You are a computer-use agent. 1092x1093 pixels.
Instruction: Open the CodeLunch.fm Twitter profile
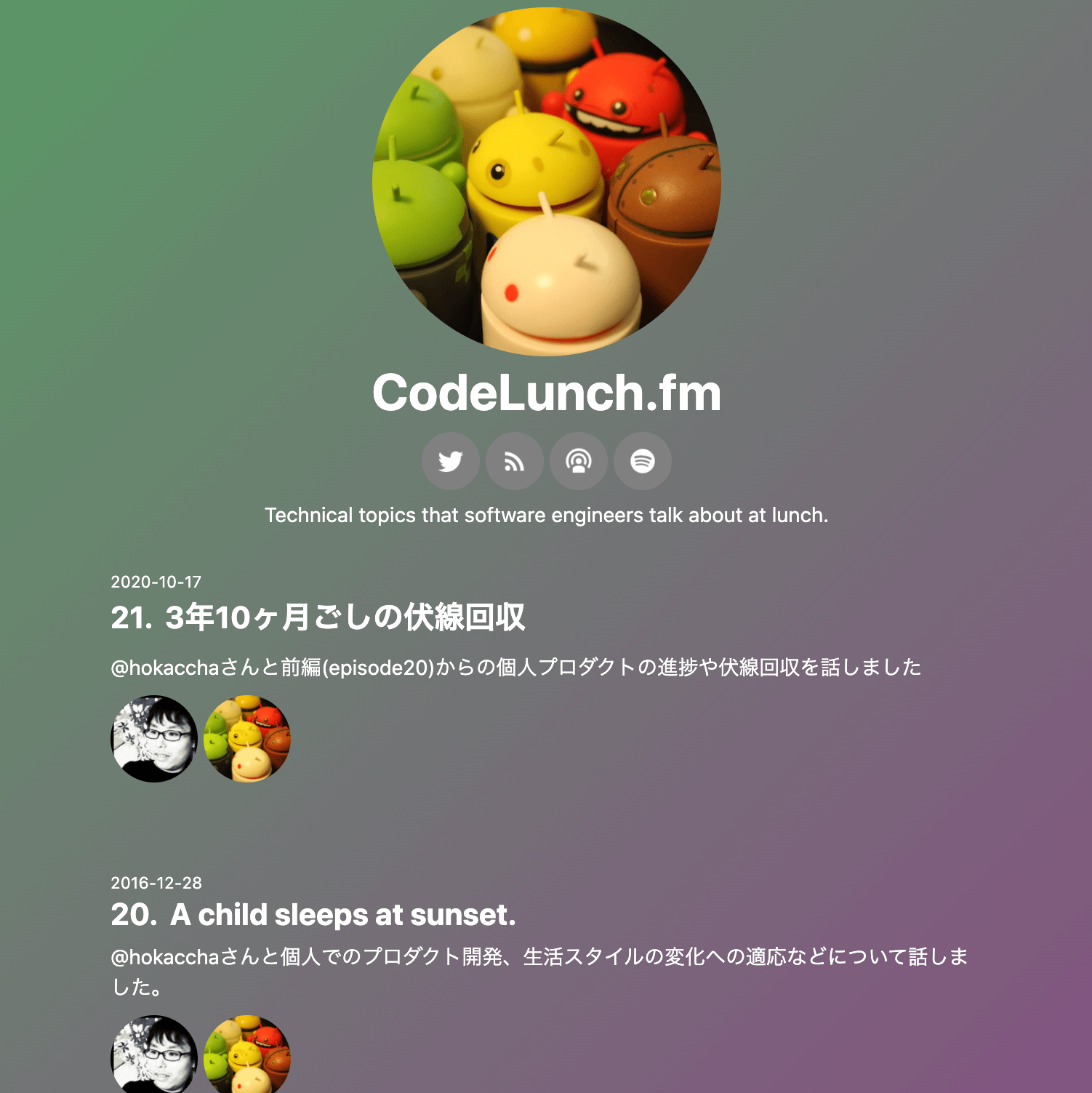click(451, 461)
